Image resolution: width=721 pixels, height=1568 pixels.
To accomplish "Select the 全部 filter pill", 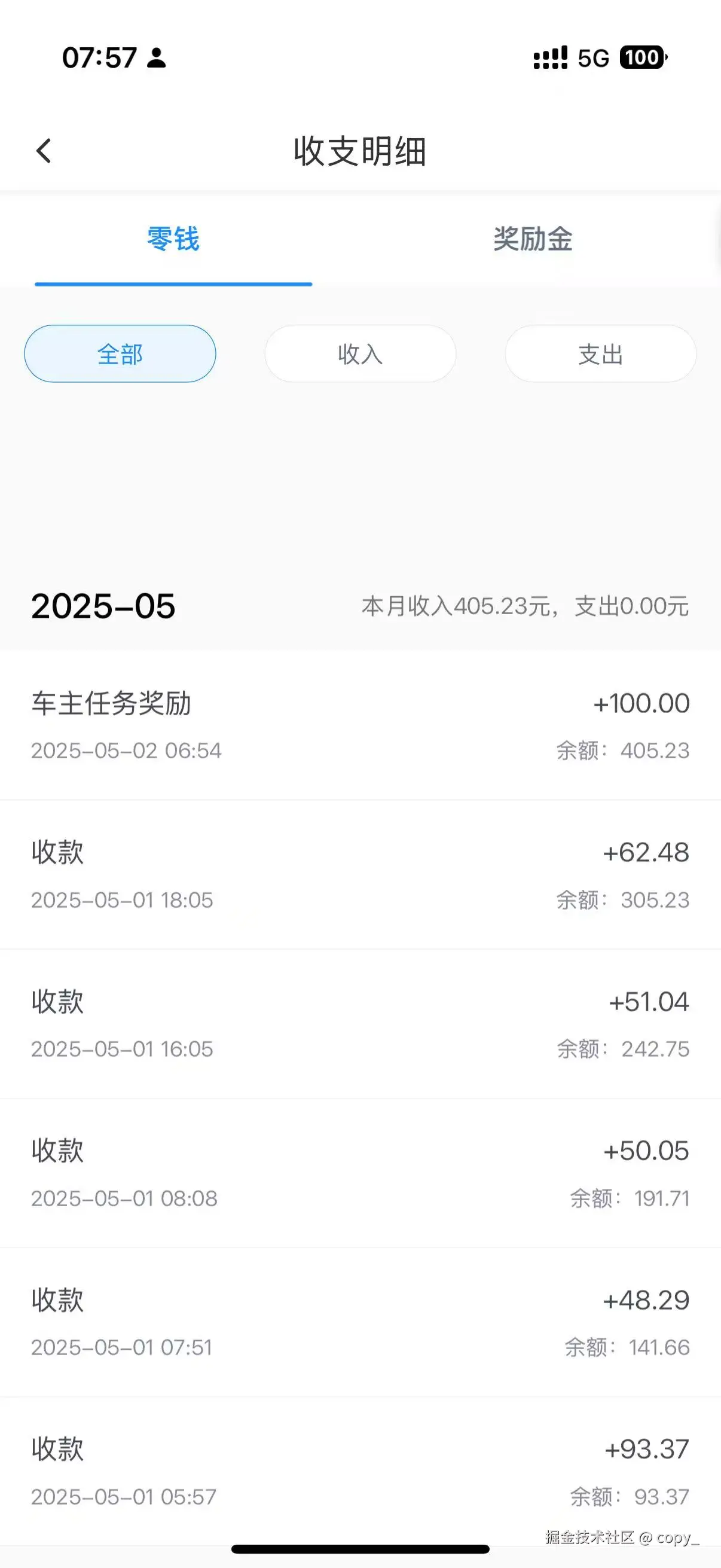I will (x=120, y=353).
